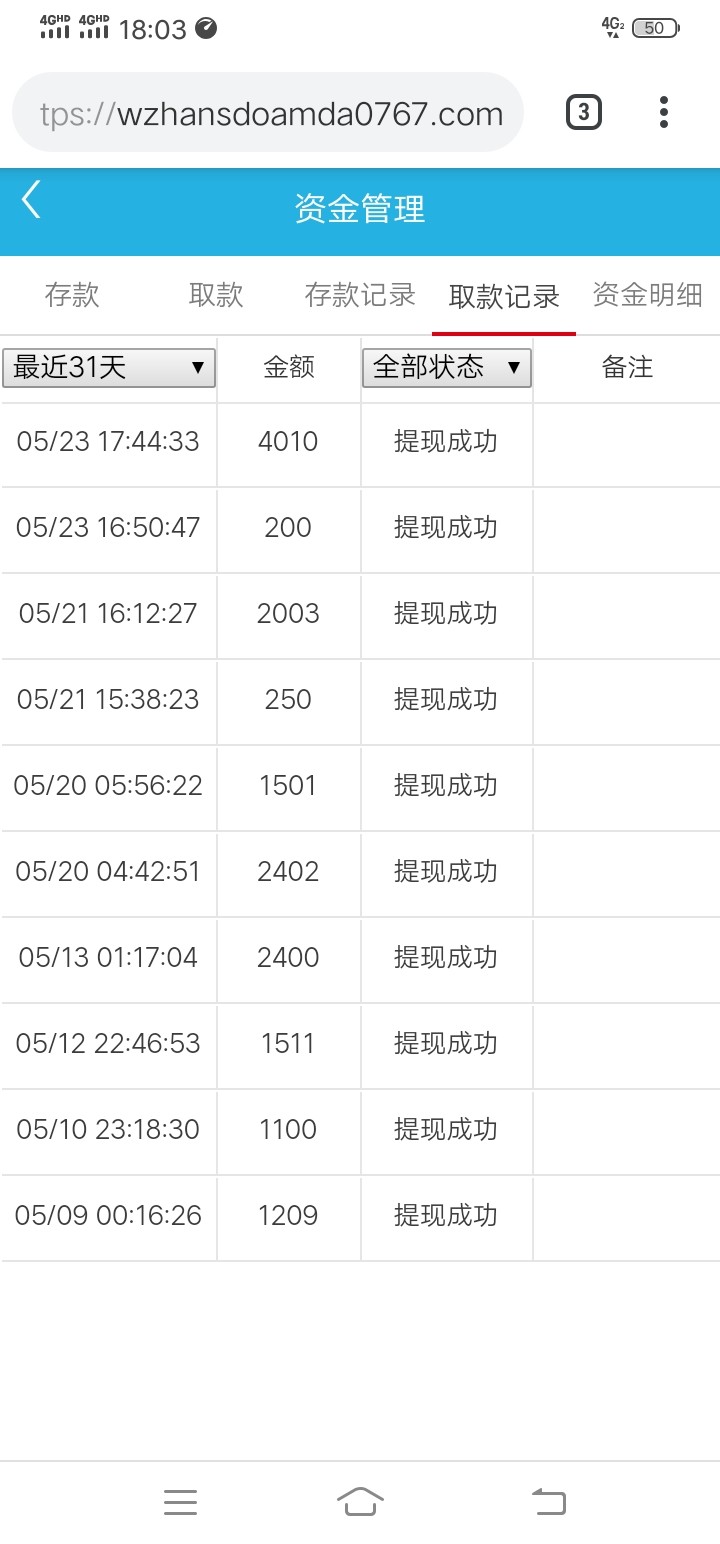Switch to the 存款 tab
Screen dimensions: 720x1544
coord(72,295)
